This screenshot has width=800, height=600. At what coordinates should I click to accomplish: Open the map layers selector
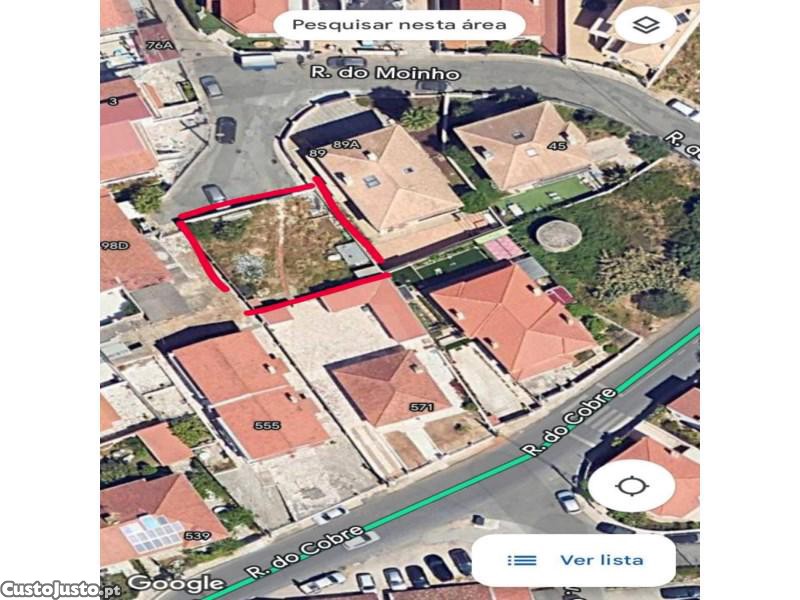pos(647,25)
